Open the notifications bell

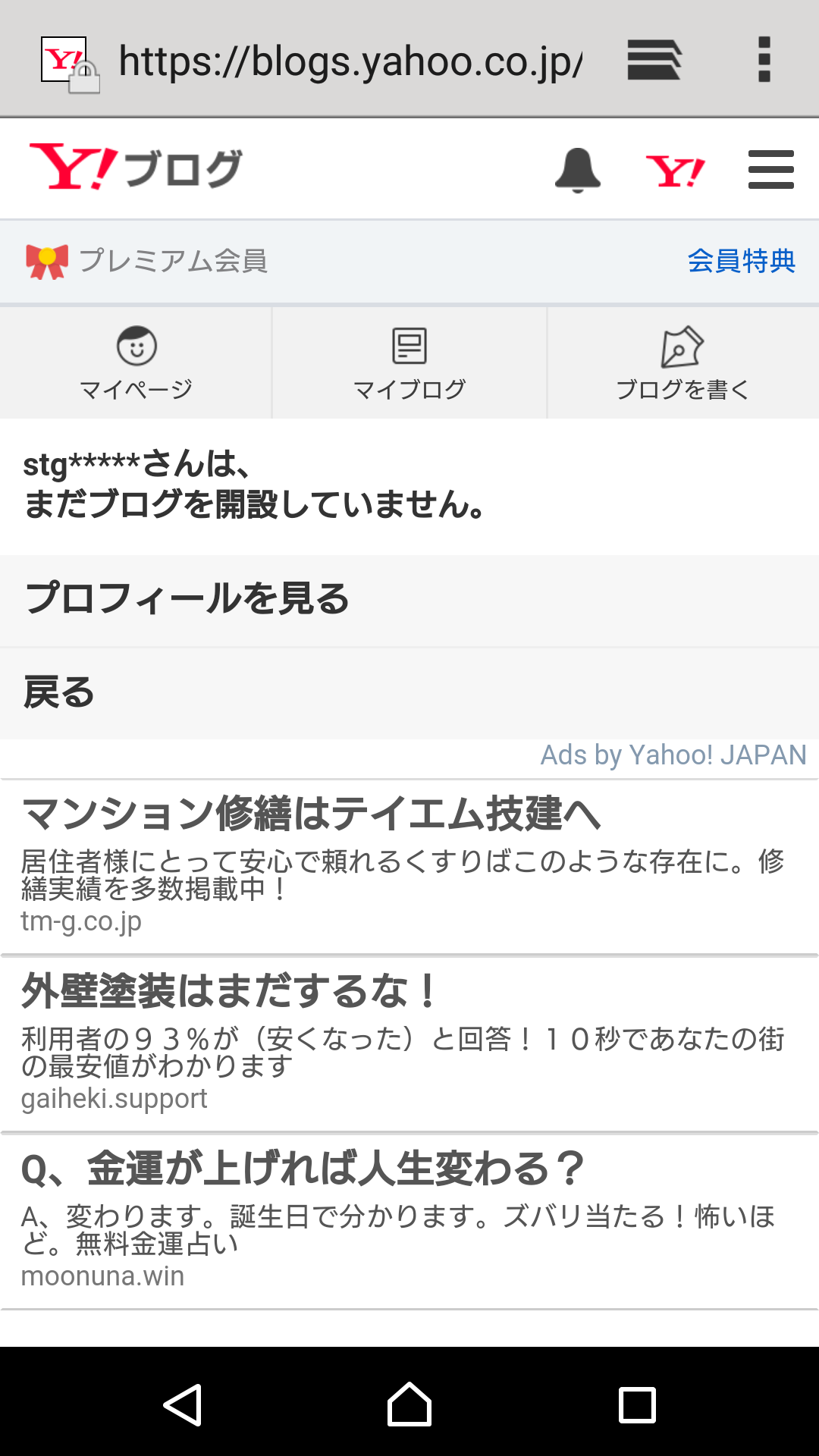click(578, 170)
